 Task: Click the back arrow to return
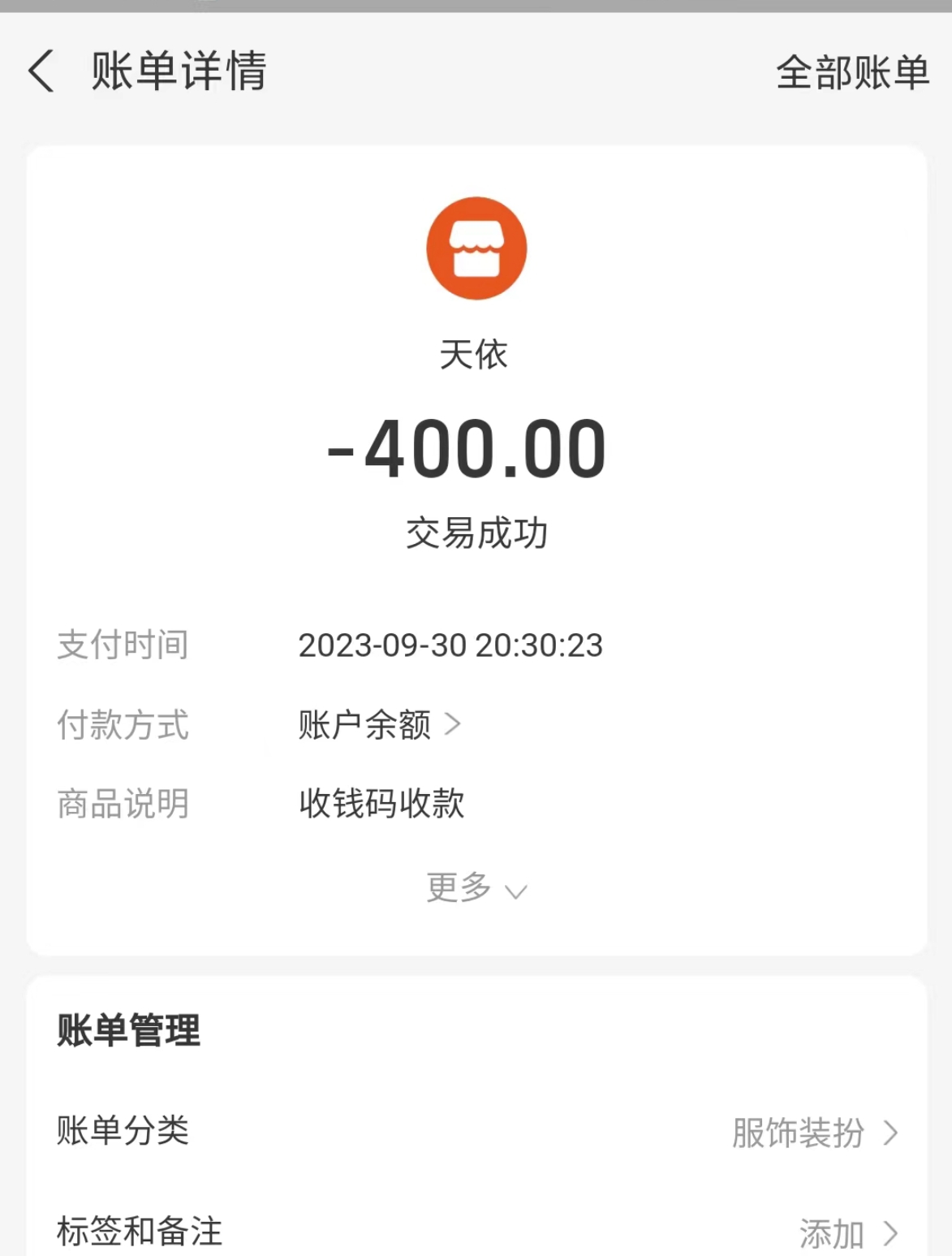coord(40,71)
